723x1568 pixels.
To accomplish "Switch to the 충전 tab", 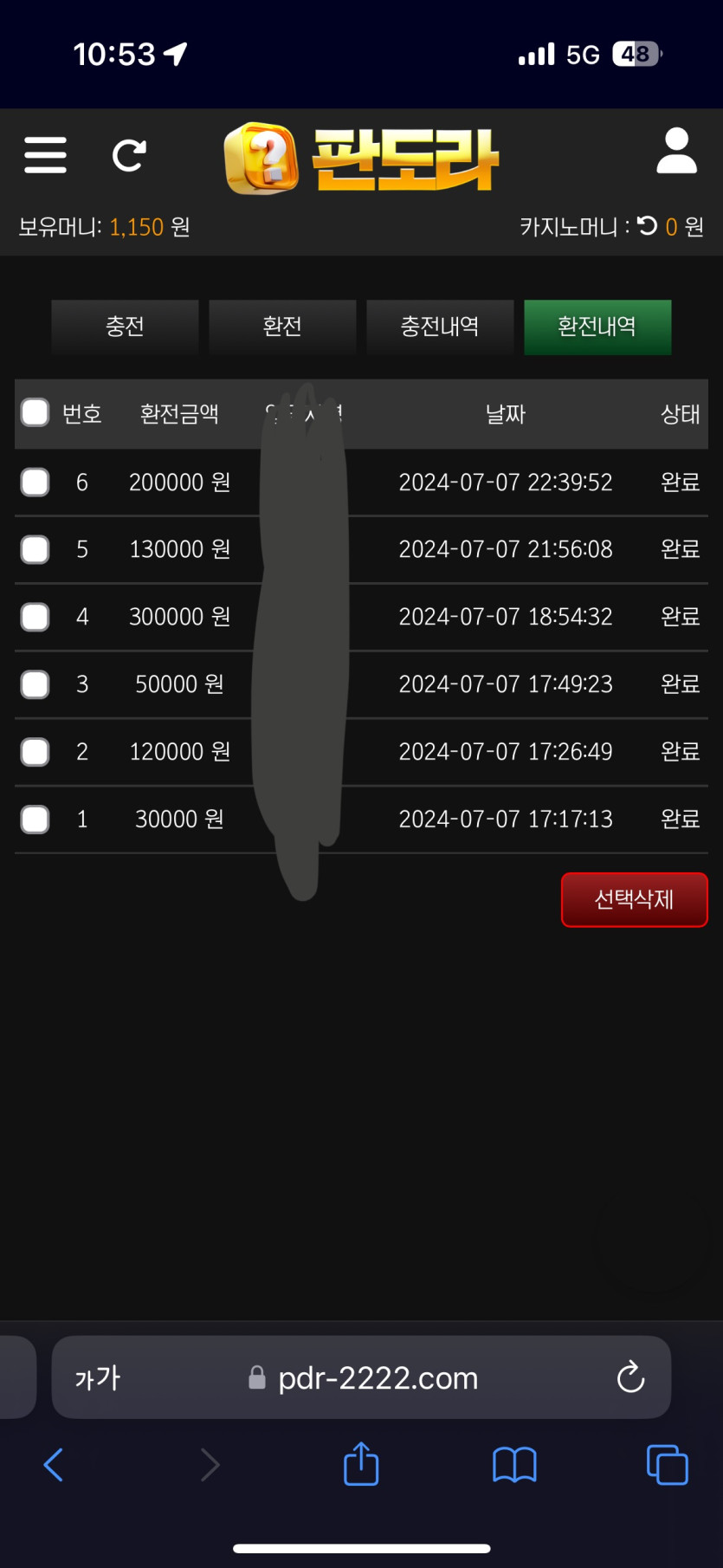I will coord(125,327).
